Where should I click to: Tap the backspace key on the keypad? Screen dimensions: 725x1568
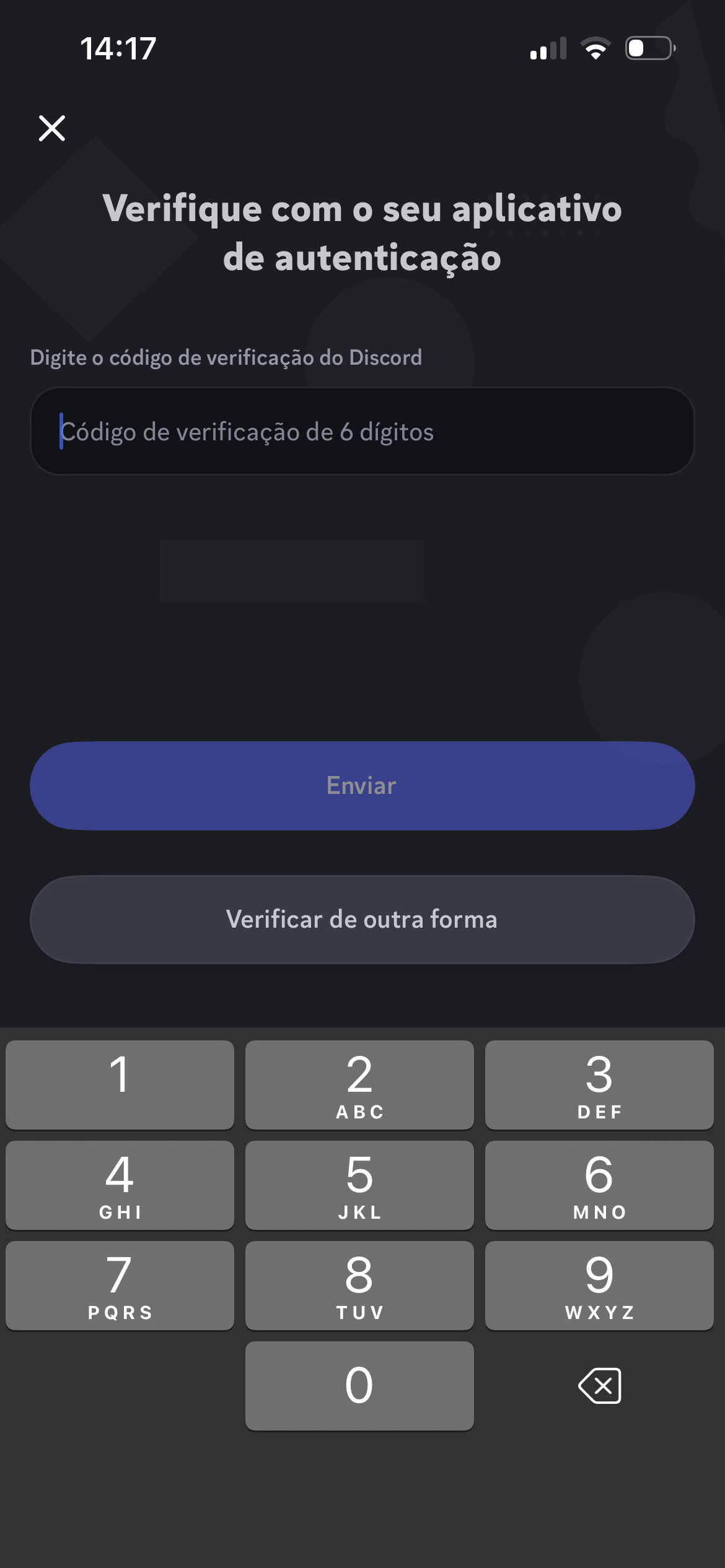pos(599,1385)
